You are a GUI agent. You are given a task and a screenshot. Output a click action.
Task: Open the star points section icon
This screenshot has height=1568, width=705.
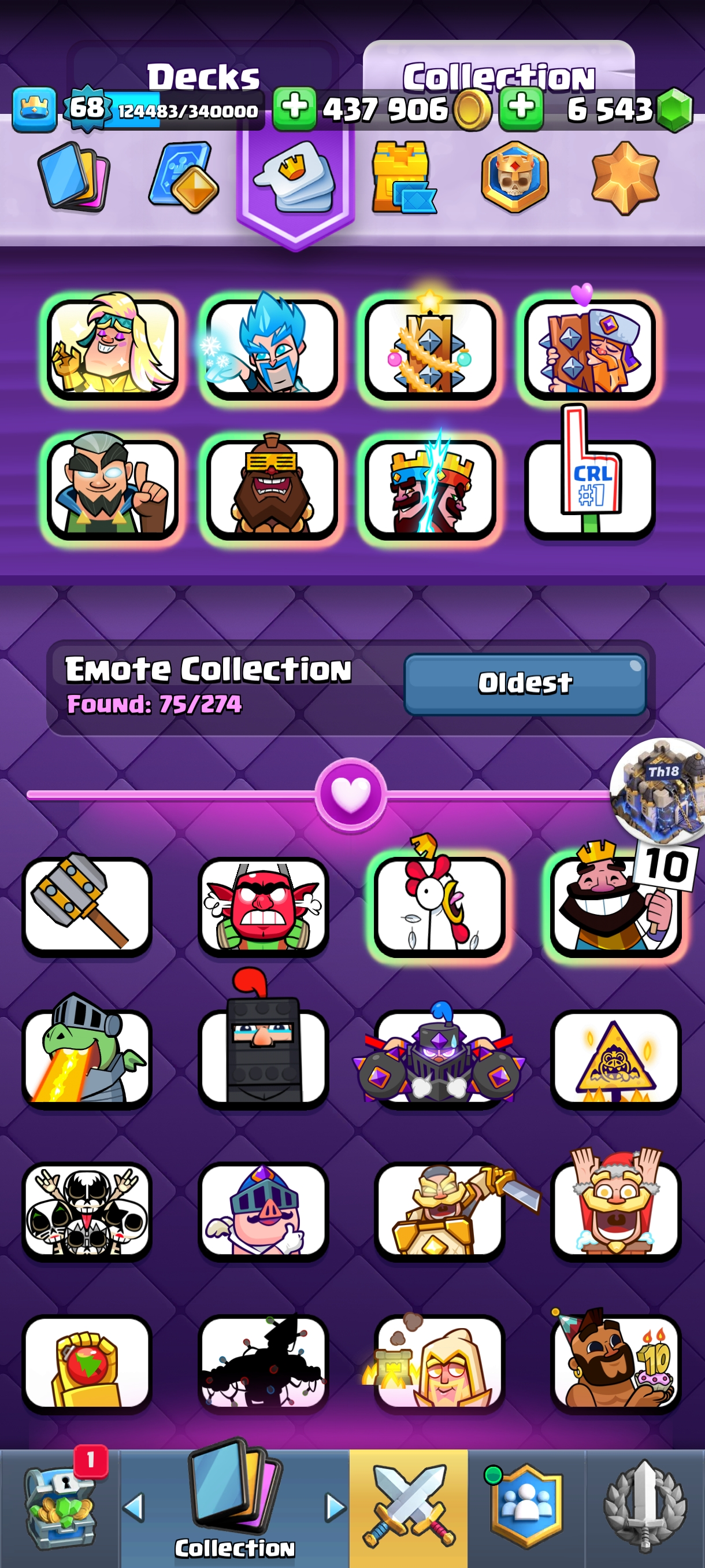(625, 177)
